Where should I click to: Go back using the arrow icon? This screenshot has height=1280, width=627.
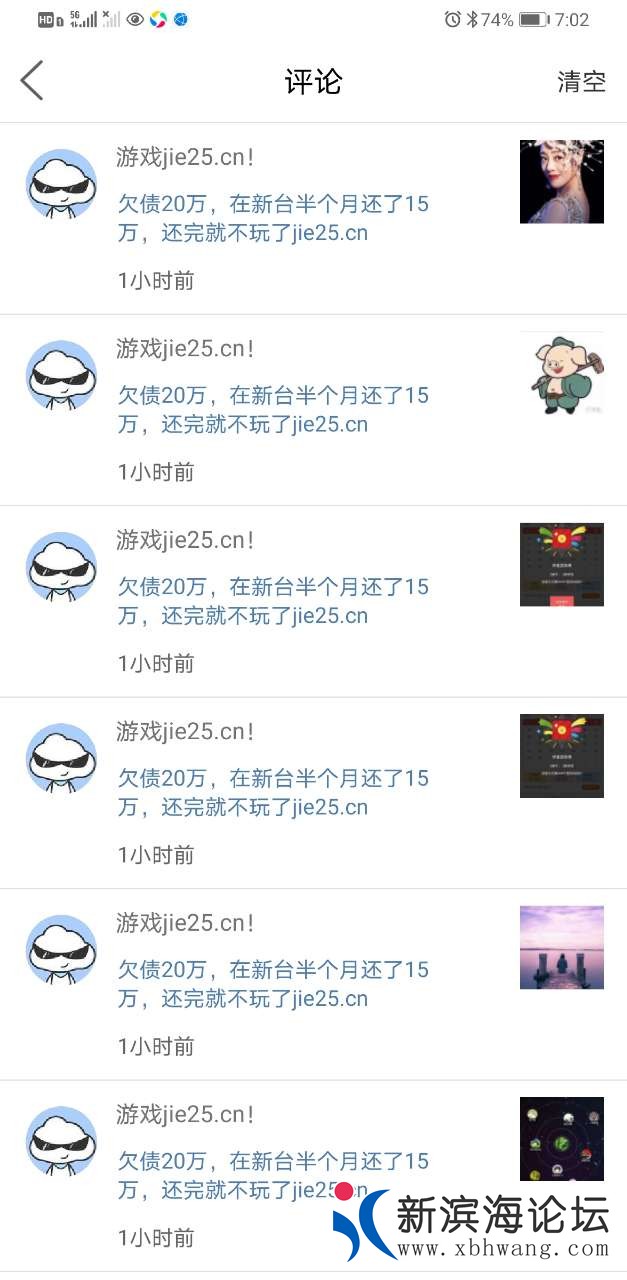click(x=32, y=80)
